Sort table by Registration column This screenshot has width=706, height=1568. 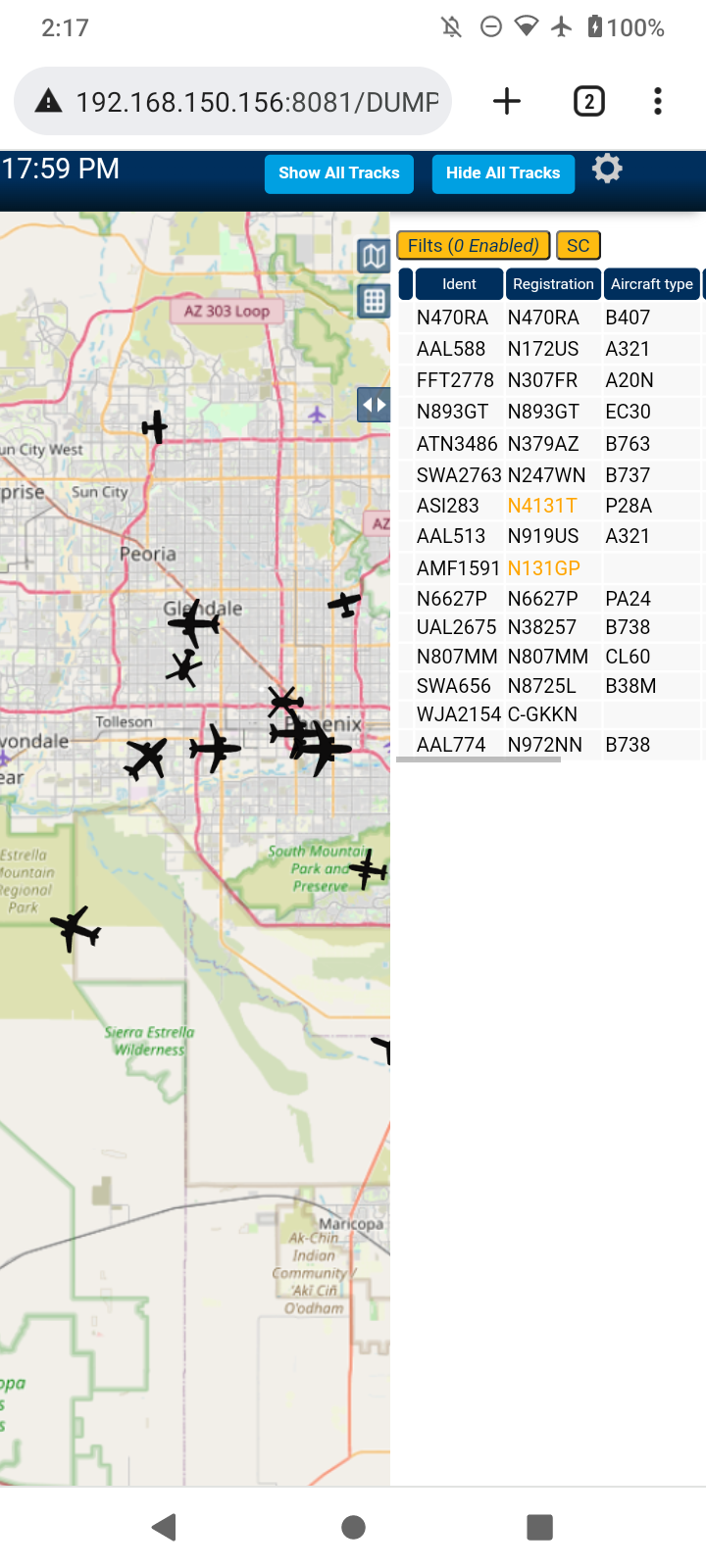pyautogui.click(x=553, y=284)
